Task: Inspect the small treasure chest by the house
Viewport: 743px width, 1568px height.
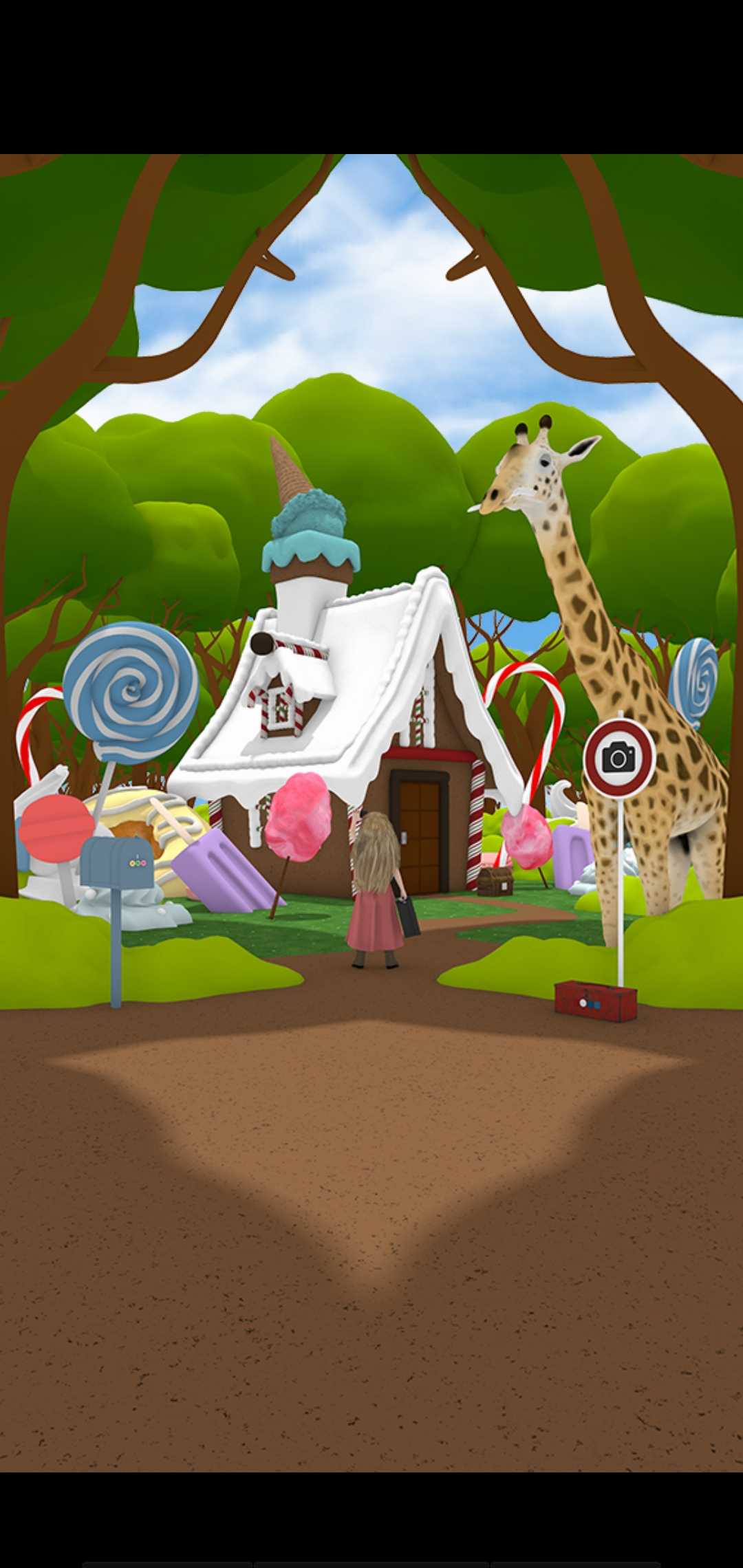Action: (495, 881)
